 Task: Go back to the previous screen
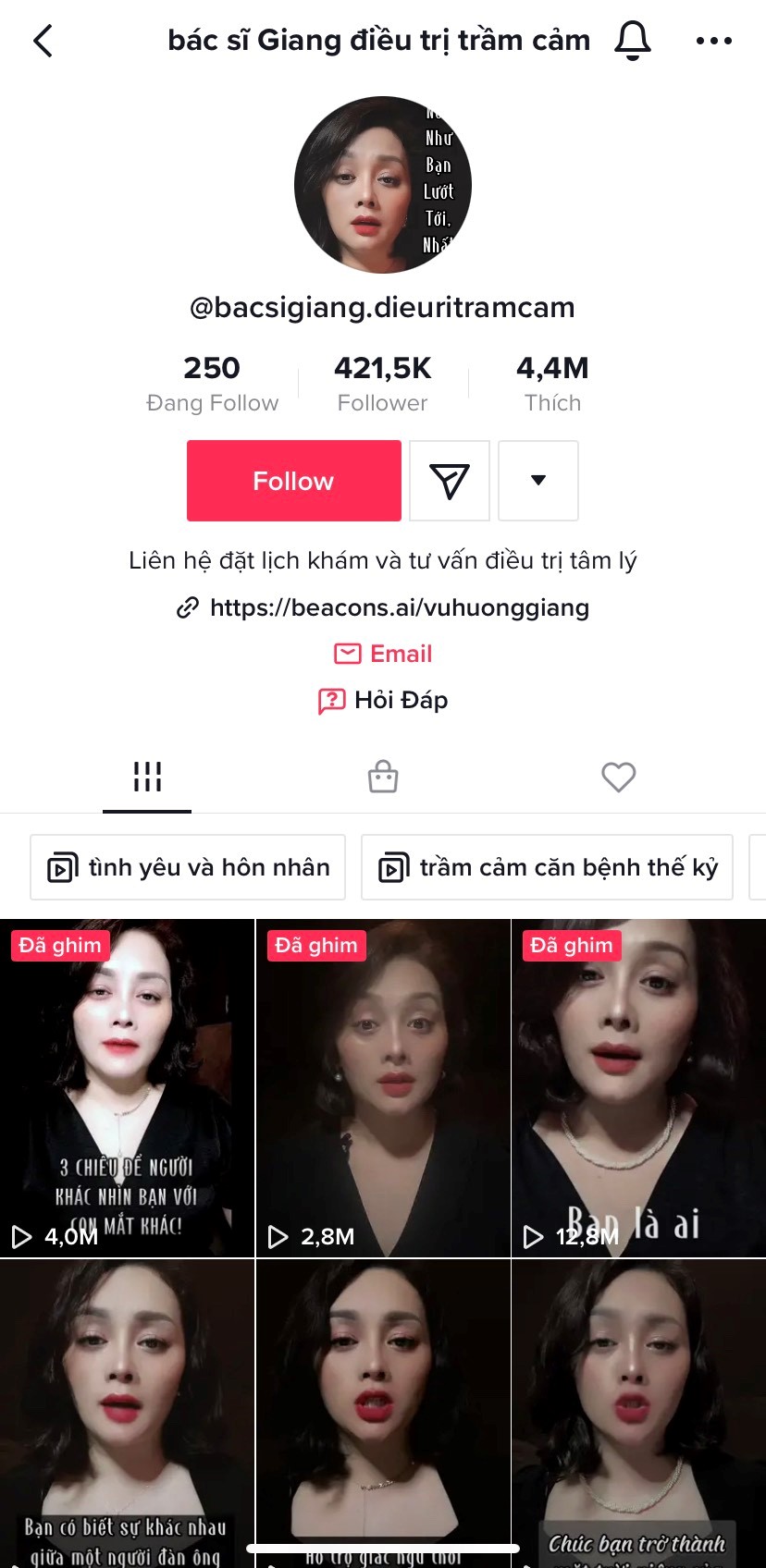coord(43,41)
